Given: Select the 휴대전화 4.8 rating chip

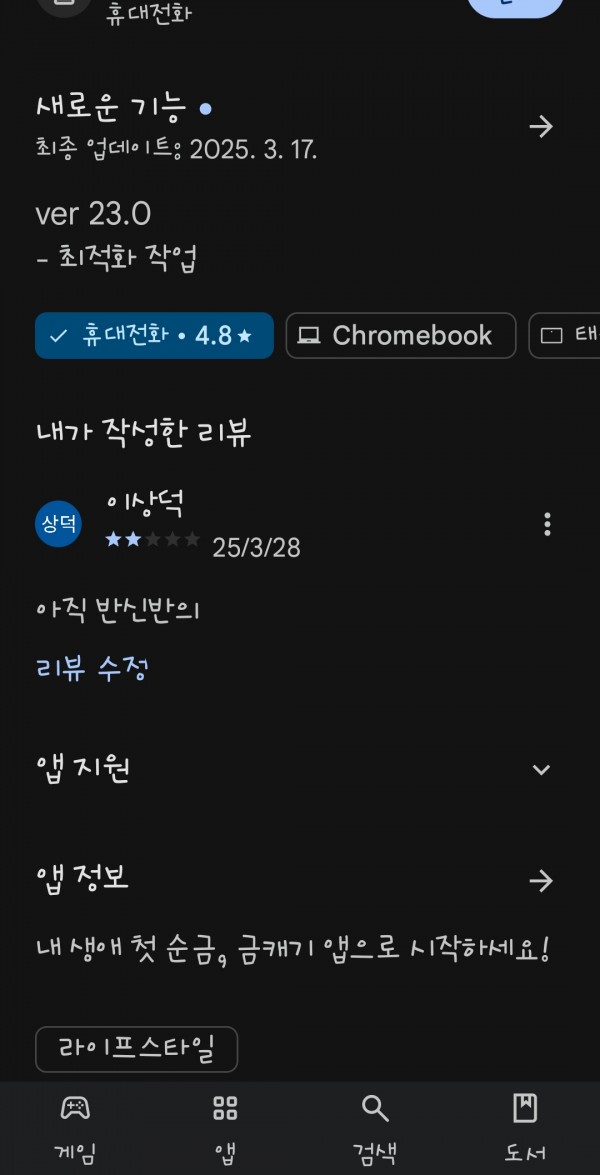Looking at the screenshot, I should (154, 336).
